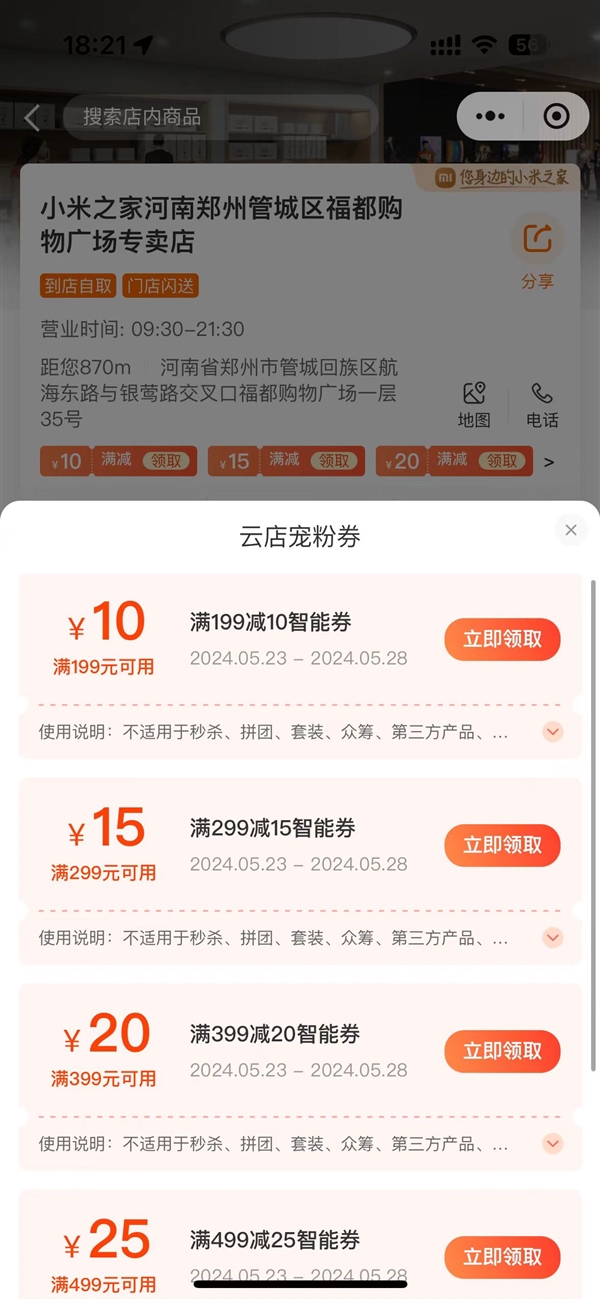Claim the ¥10 满减 chip under the address
Viewport: 600px width, 1300px height.
(x=166, y=461)
